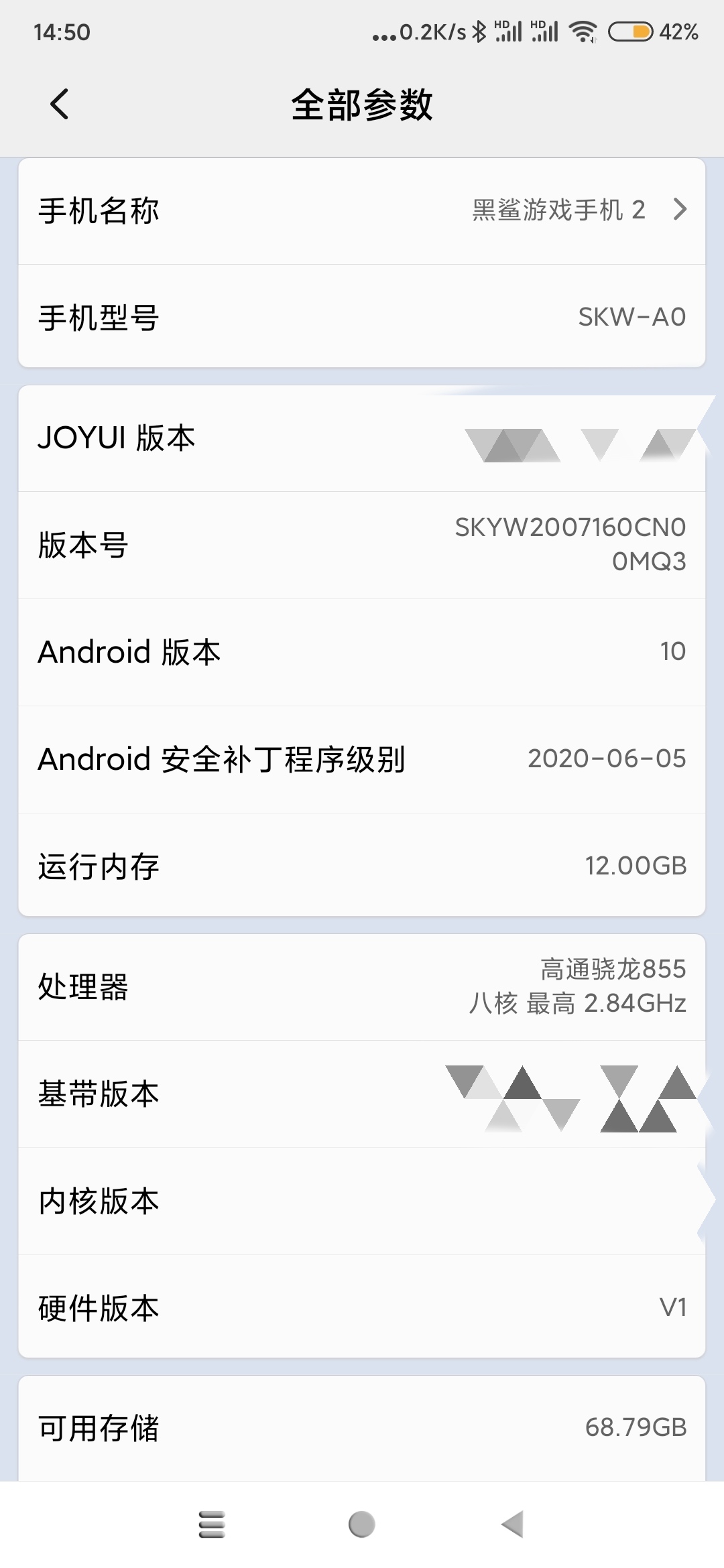Viewport: 724px width, 1568px height.
Task: Open the 手机名称 row to rename phone
Action: [x=362, y=211]
